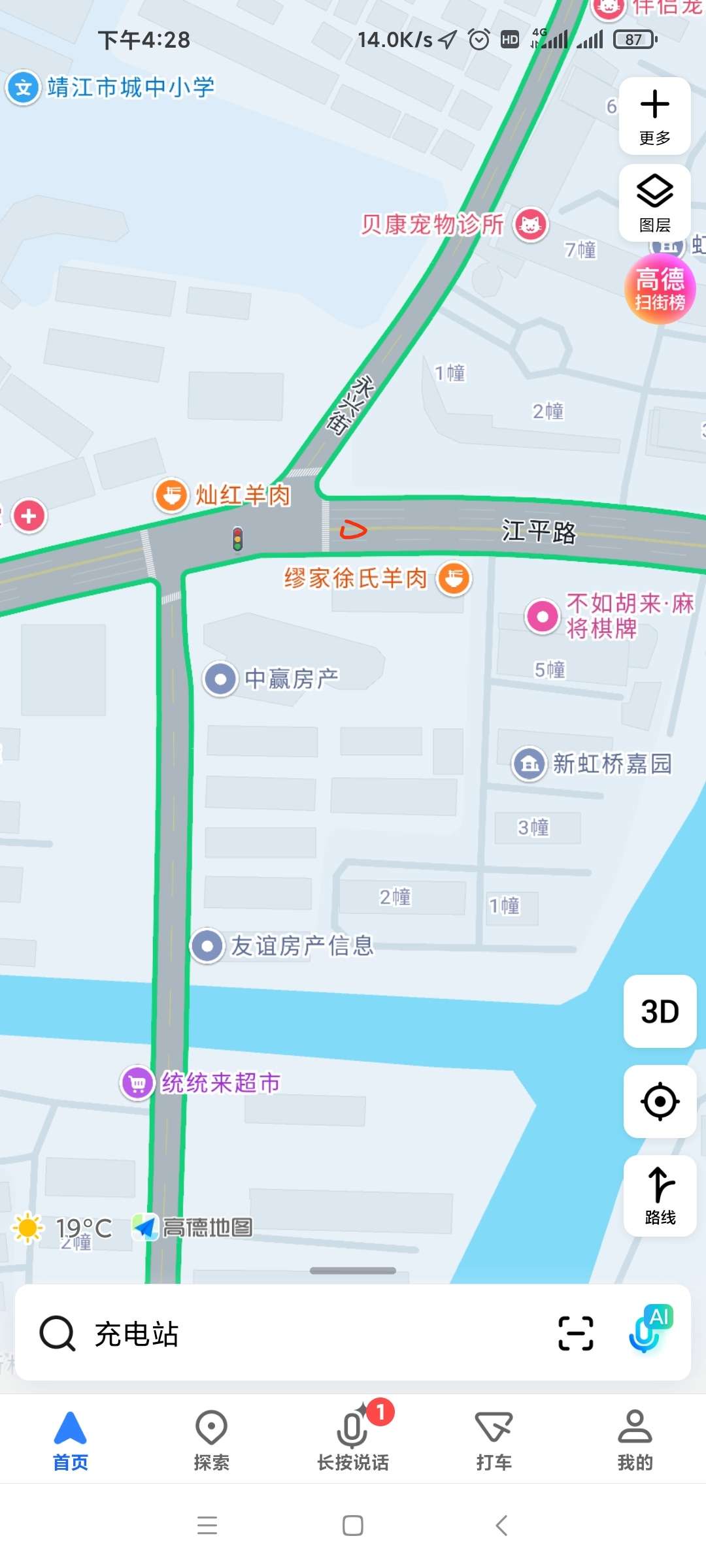Open the scan icon in the search bar

[x=575, y=1333]
